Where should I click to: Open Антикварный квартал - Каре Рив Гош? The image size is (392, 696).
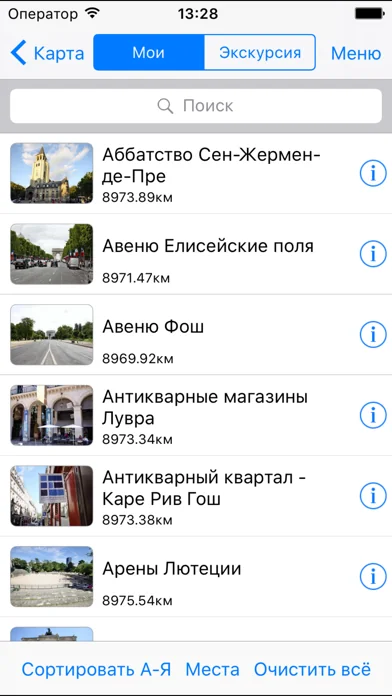196,496
